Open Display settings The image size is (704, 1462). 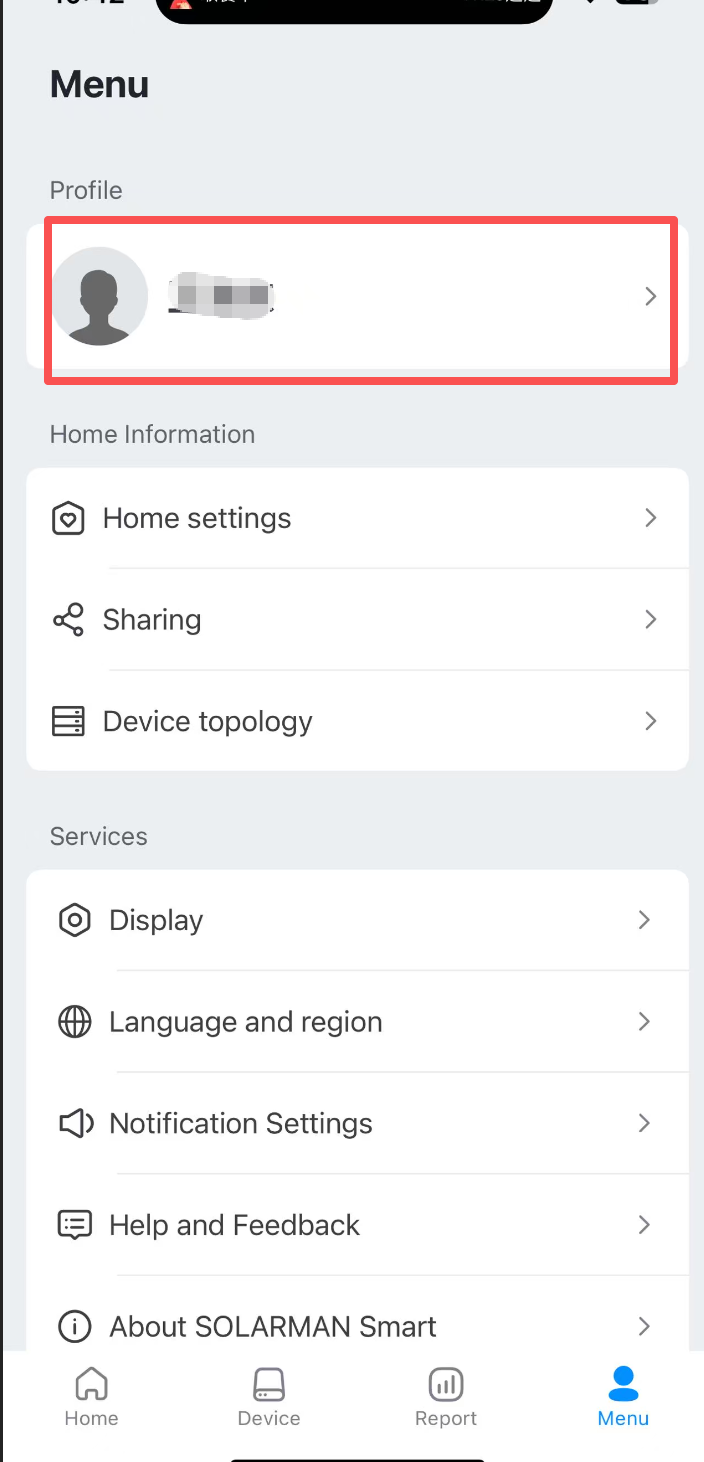point(357,920)
